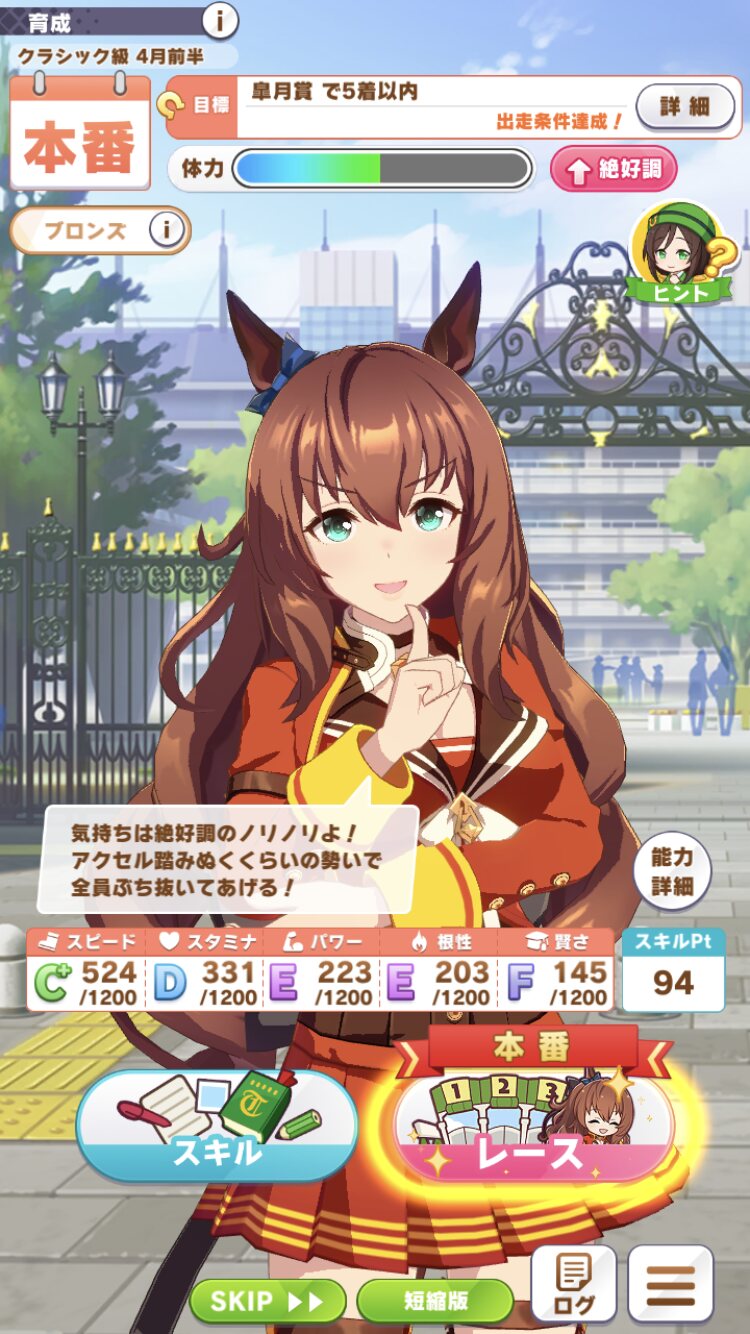750x1334 pixels.
Task: View 能力詳細 ability details
Action: (x=672, y=871)
